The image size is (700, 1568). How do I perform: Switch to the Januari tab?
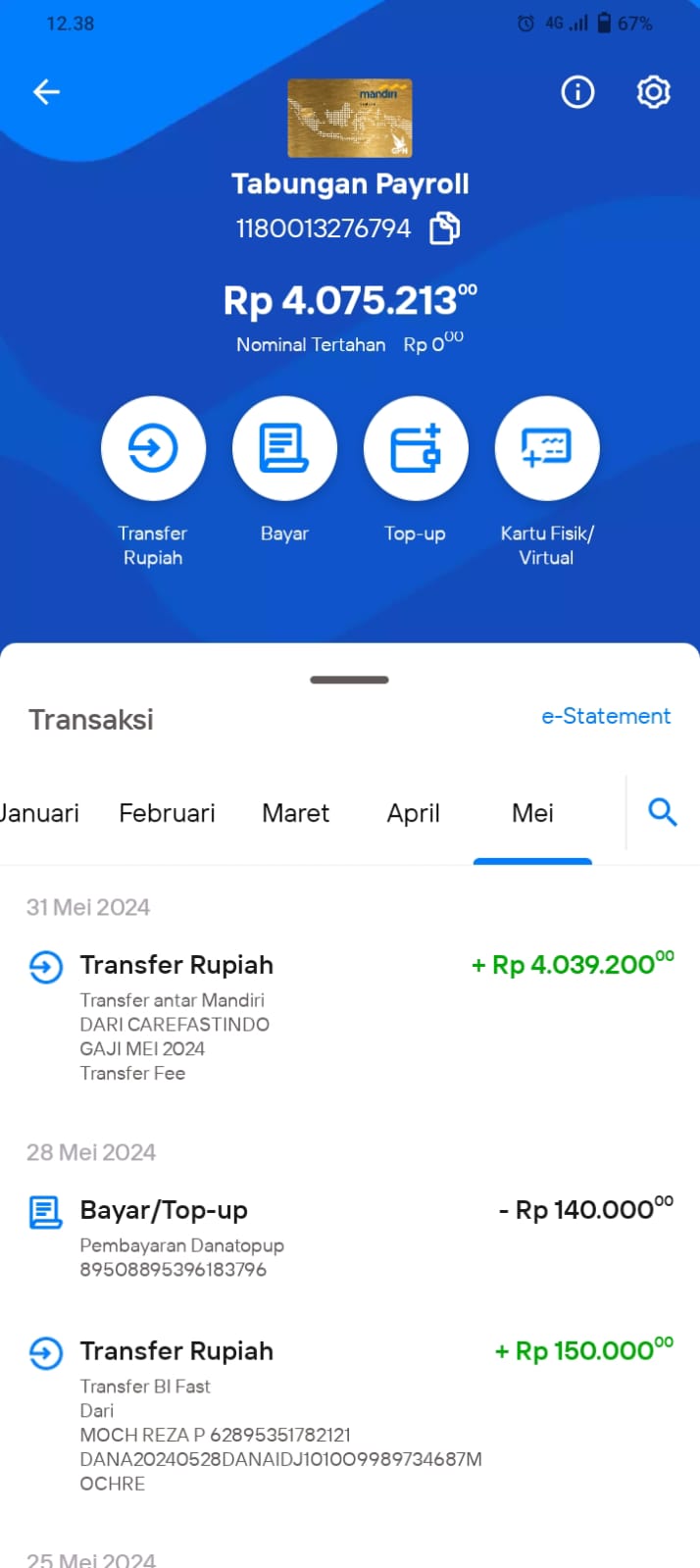pyautogui.click(x=38, y=814)
